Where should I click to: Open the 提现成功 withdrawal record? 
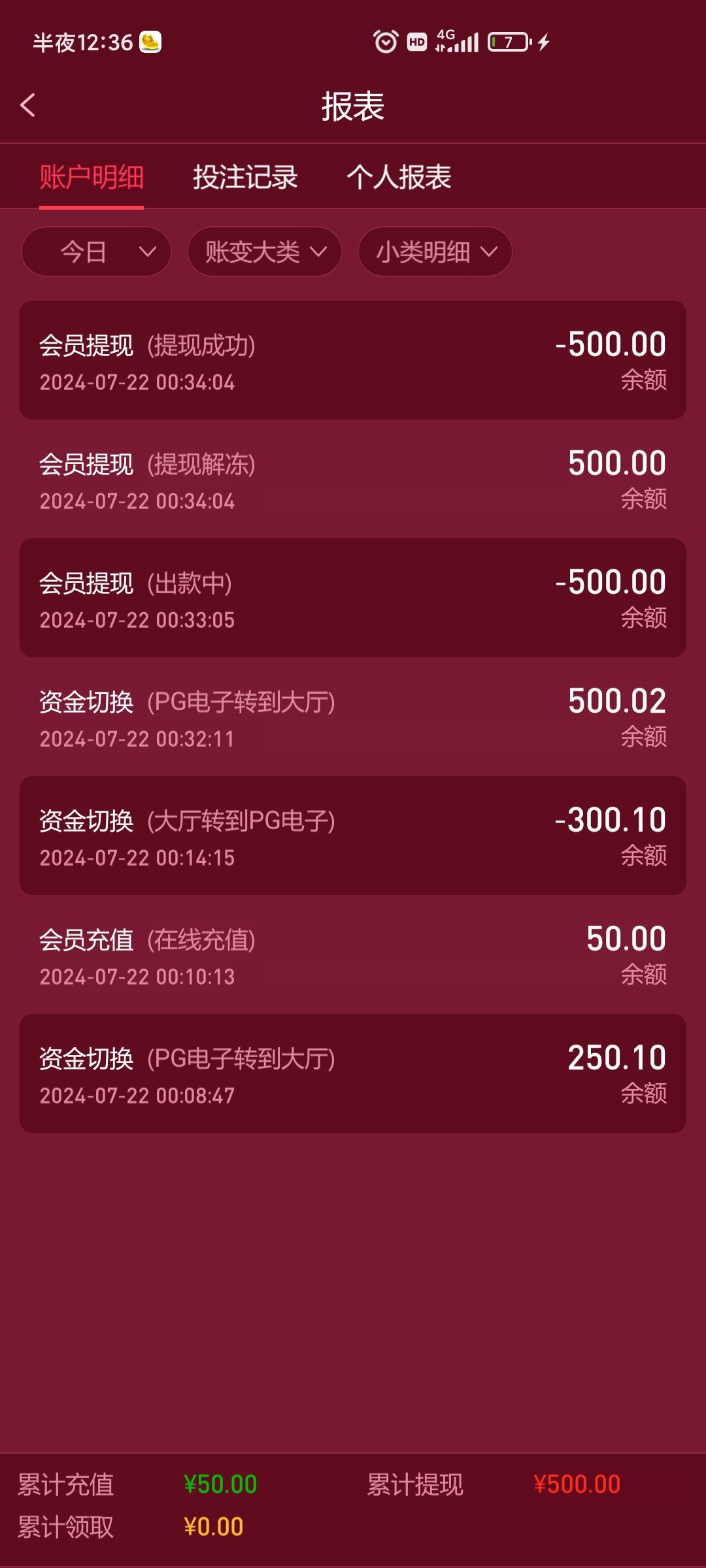click(353, 360)
